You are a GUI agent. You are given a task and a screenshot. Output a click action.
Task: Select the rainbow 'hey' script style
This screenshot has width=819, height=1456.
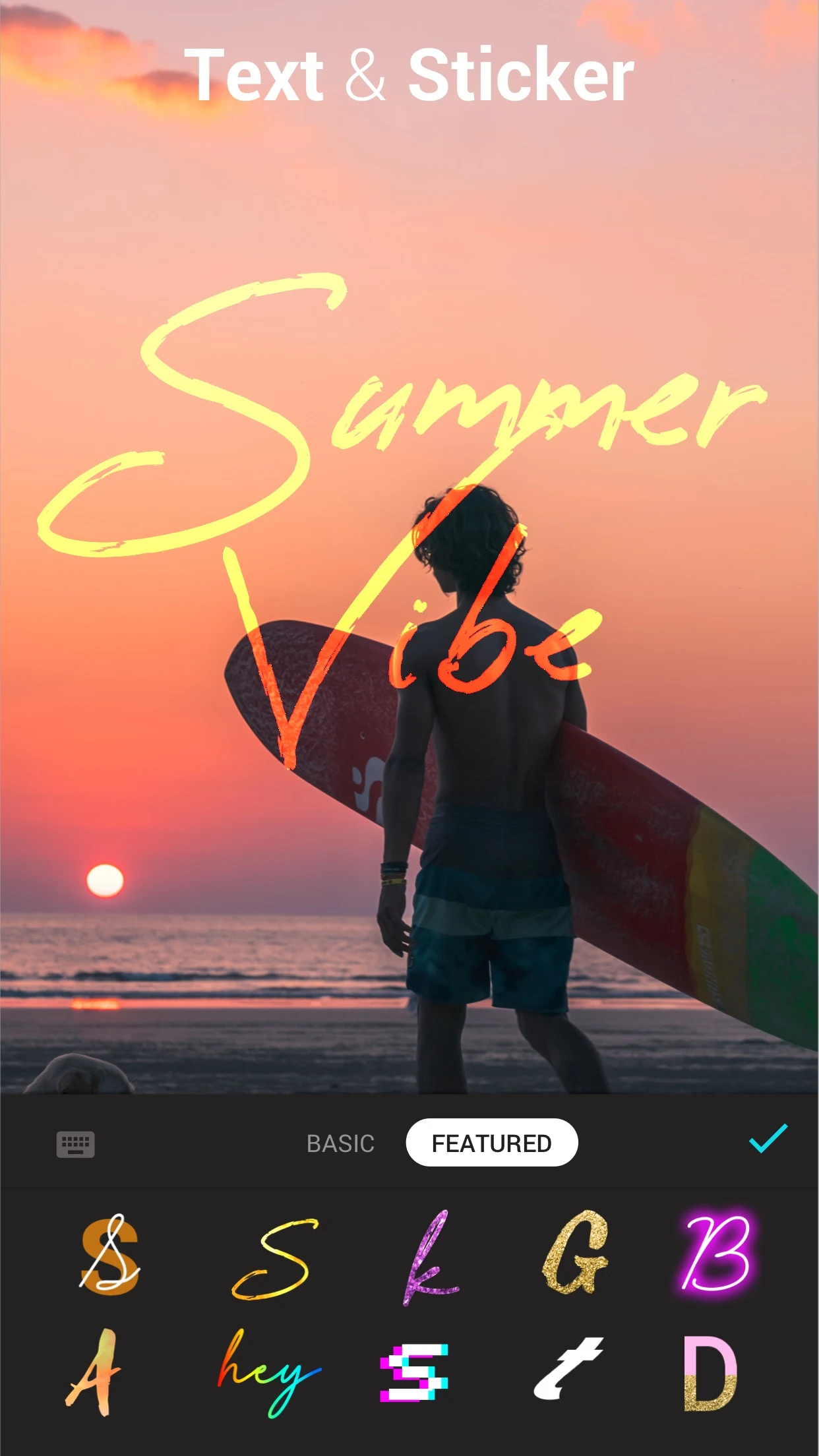point(269,1374)
